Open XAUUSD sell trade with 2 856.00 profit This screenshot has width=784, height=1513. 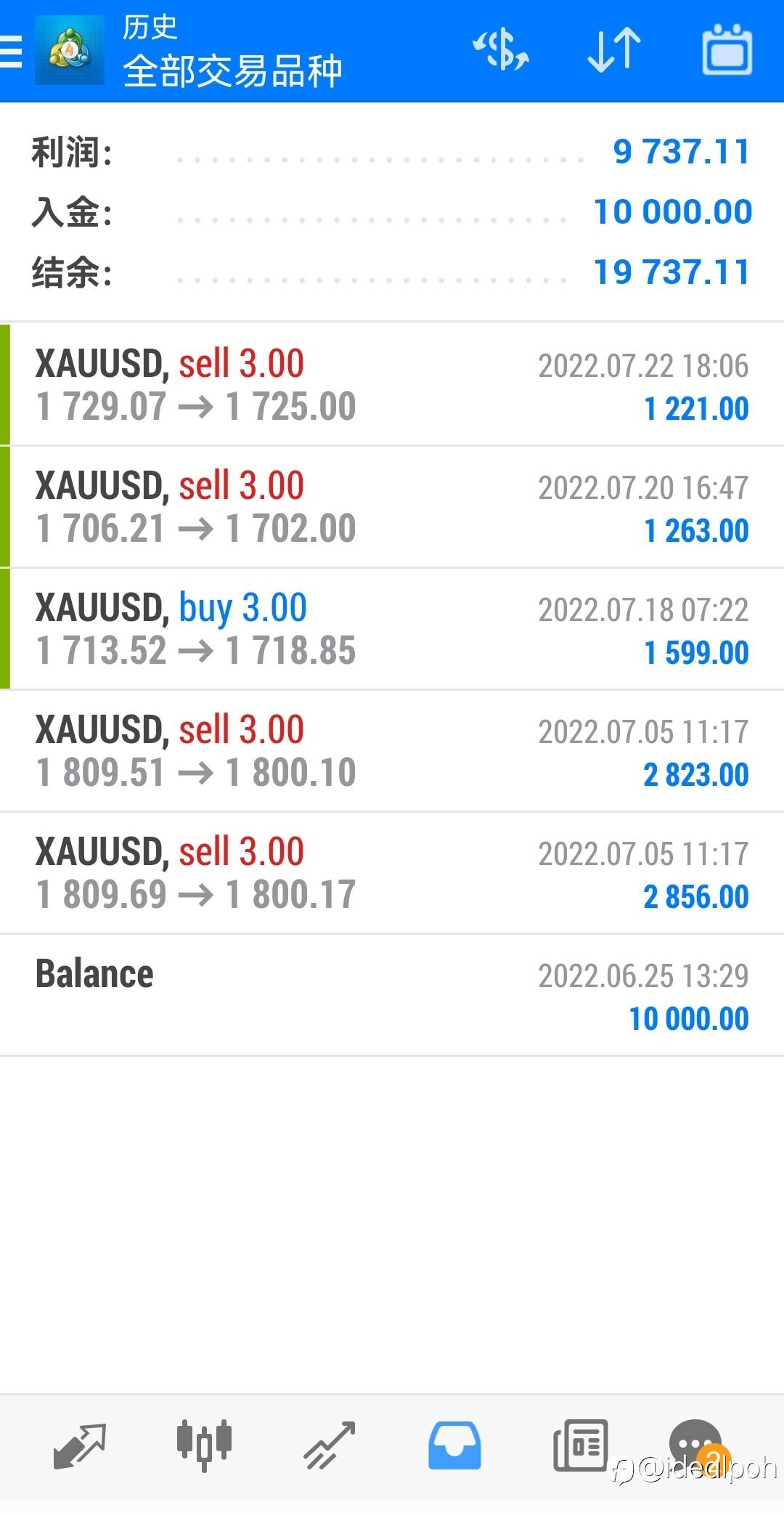coord(392,873)
